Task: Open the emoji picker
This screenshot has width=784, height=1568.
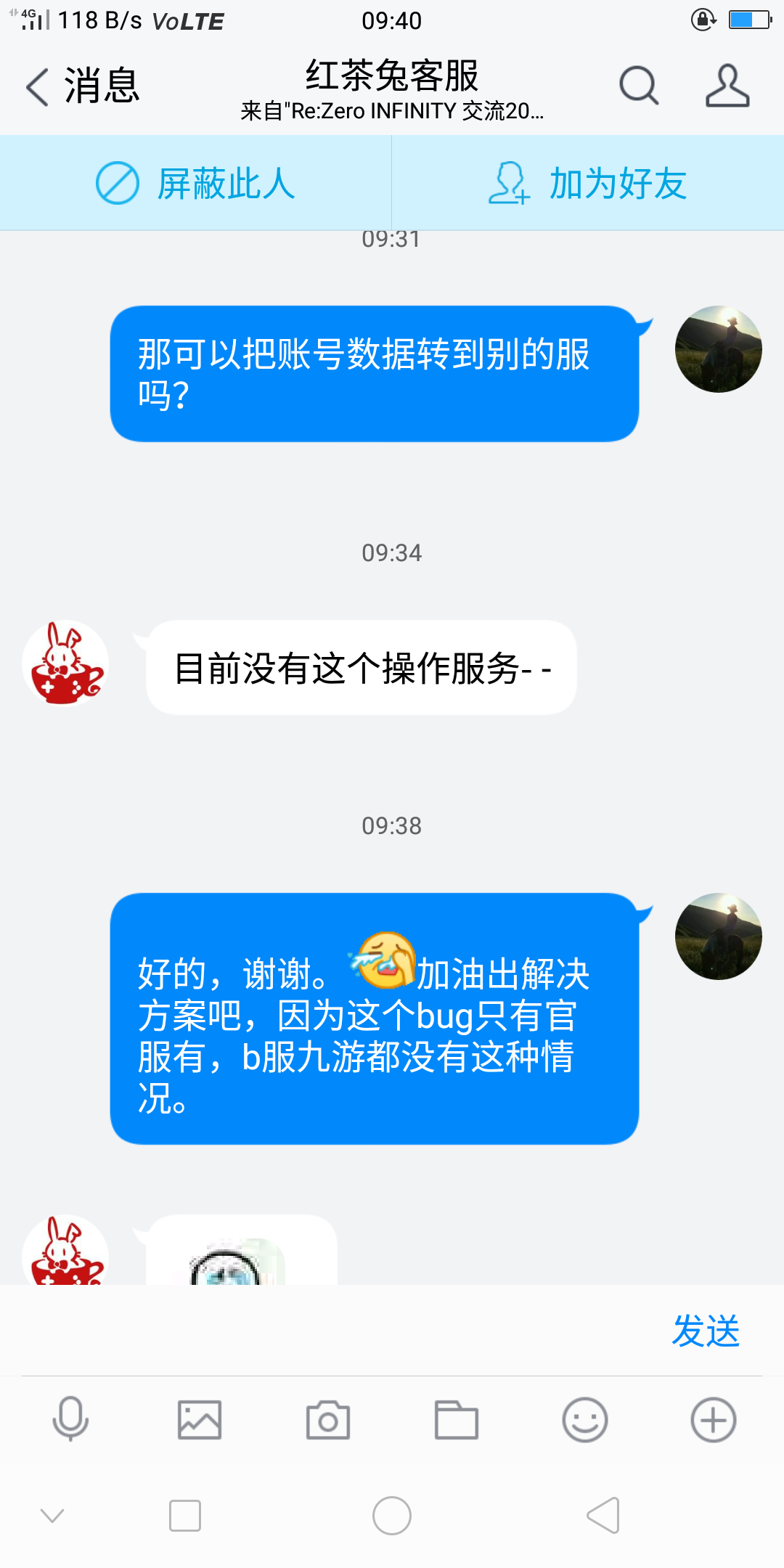Action: (x=584, y=1419)
